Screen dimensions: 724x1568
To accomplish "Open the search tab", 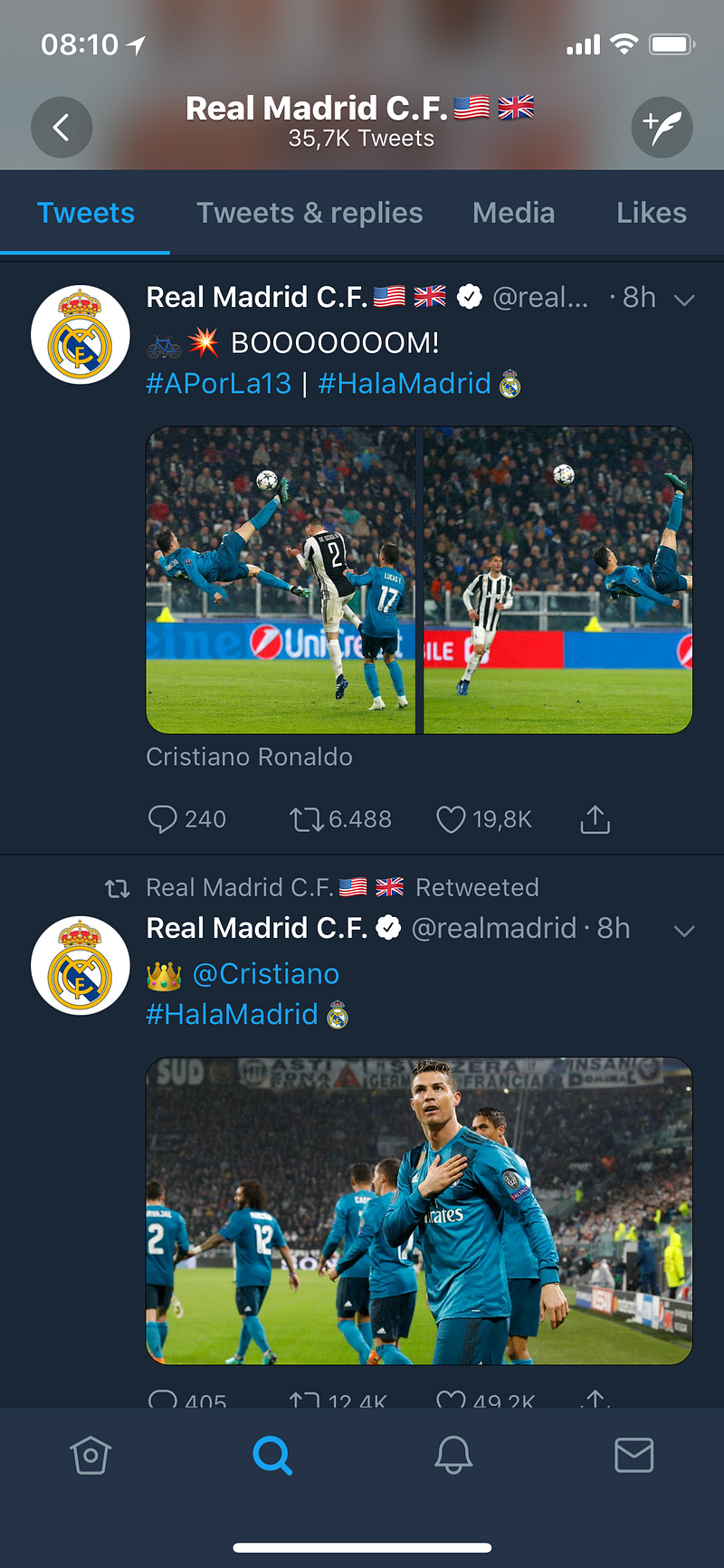I will [x=271, y=1456].
